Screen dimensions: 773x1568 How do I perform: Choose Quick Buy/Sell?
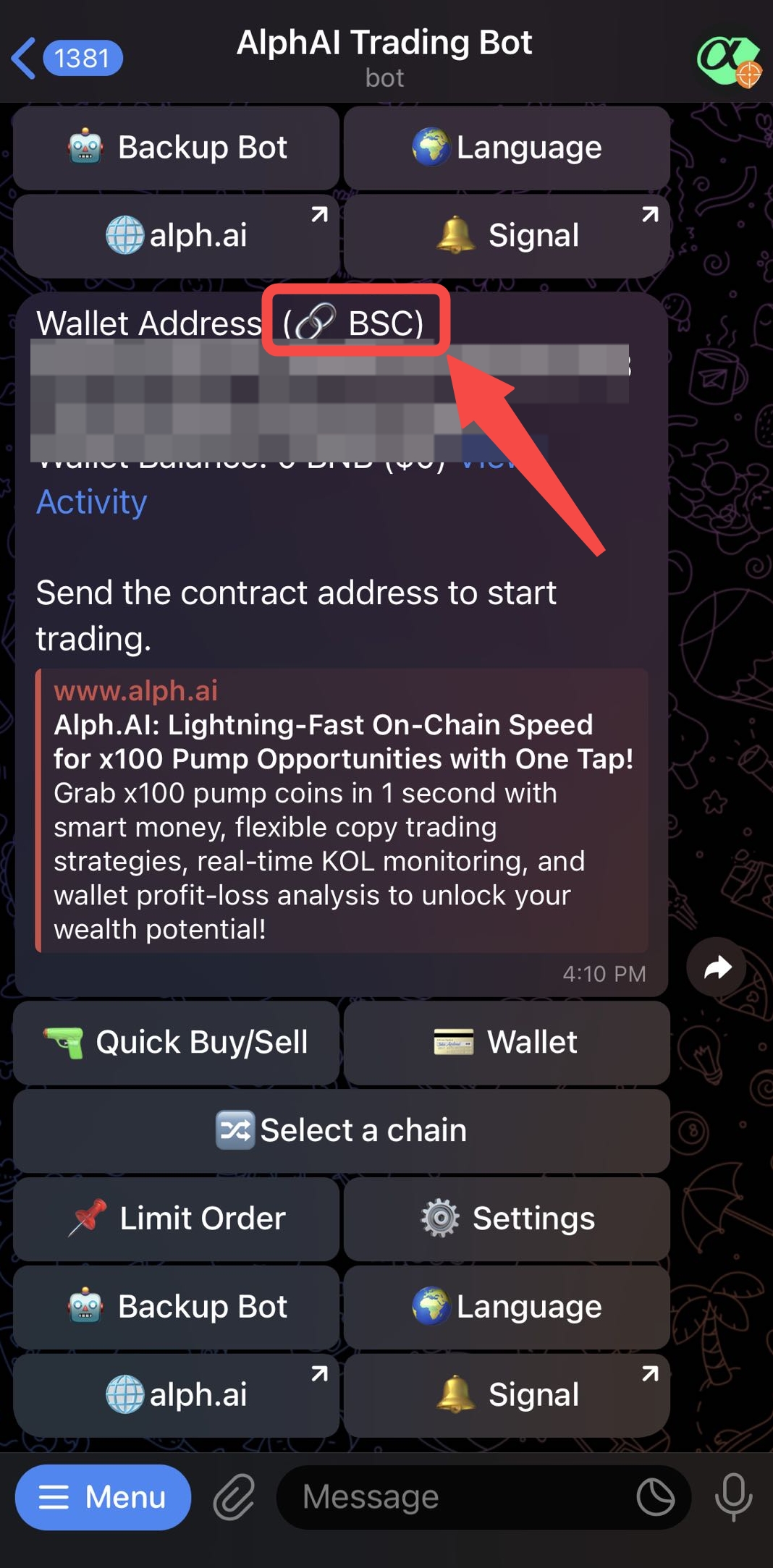tap(176, 1043)
